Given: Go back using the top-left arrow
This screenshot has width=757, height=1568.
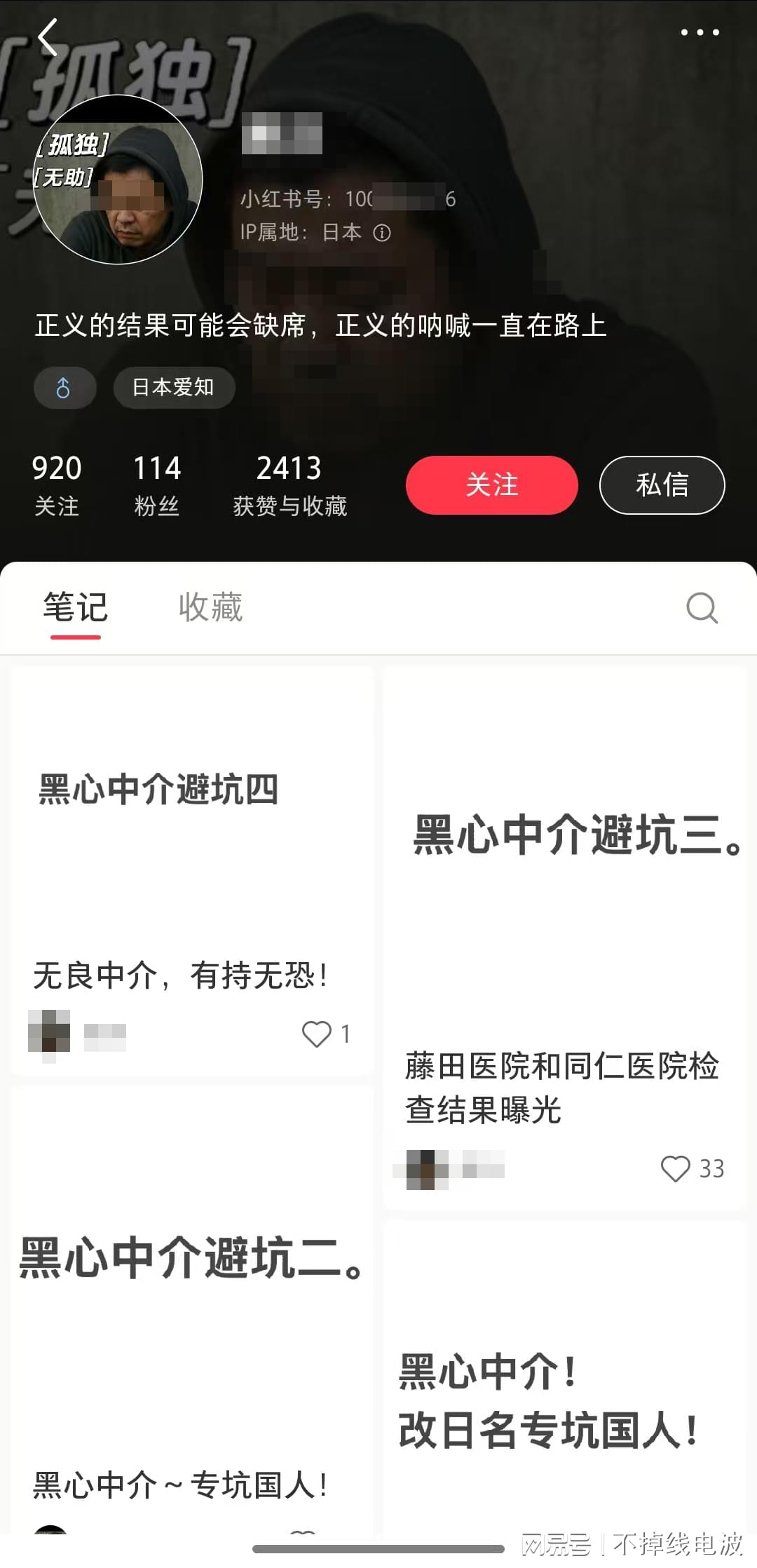Looking at the screenshot, I should click(48, 37).
